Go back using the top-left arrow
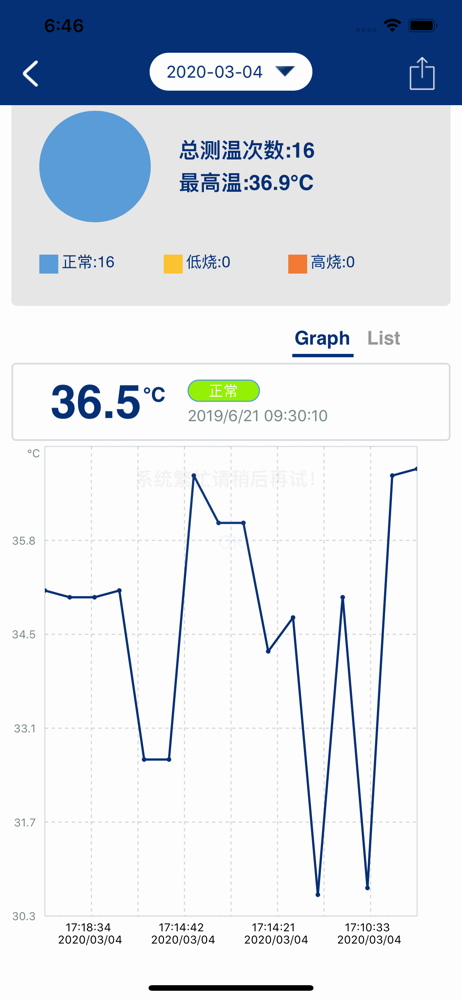 point(31,73)
